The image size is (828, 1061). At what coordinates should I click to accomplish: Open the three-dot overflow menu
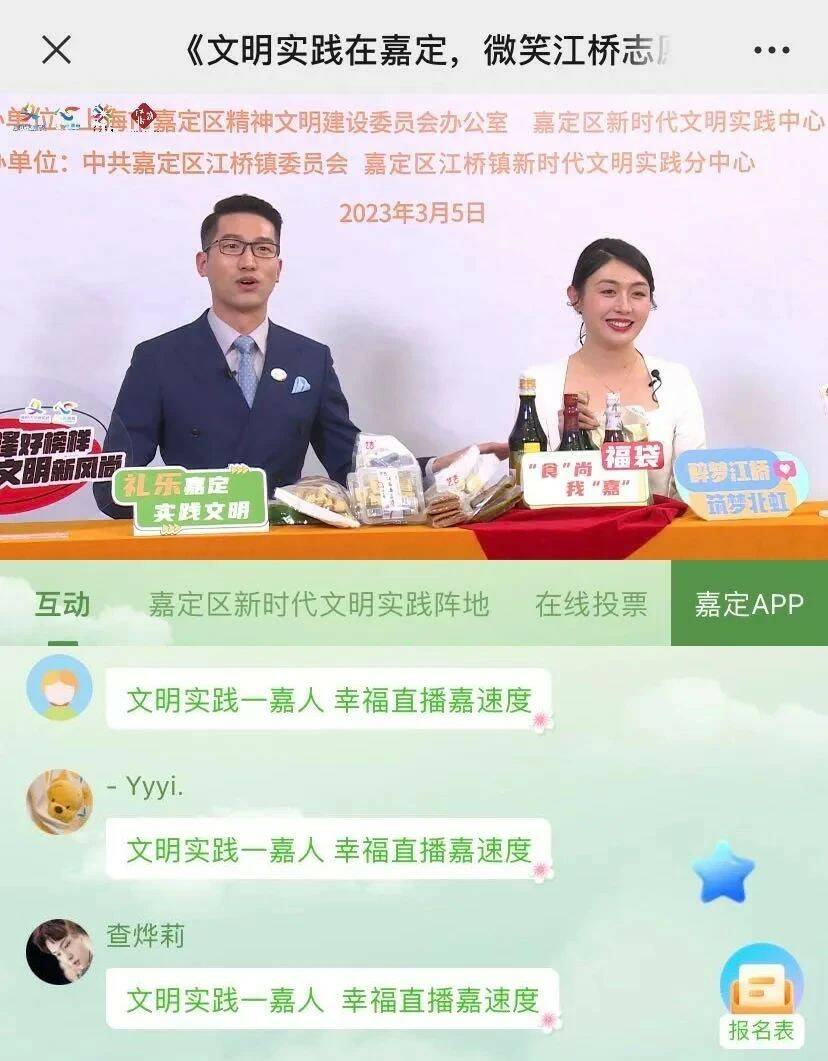pos(771,50)
